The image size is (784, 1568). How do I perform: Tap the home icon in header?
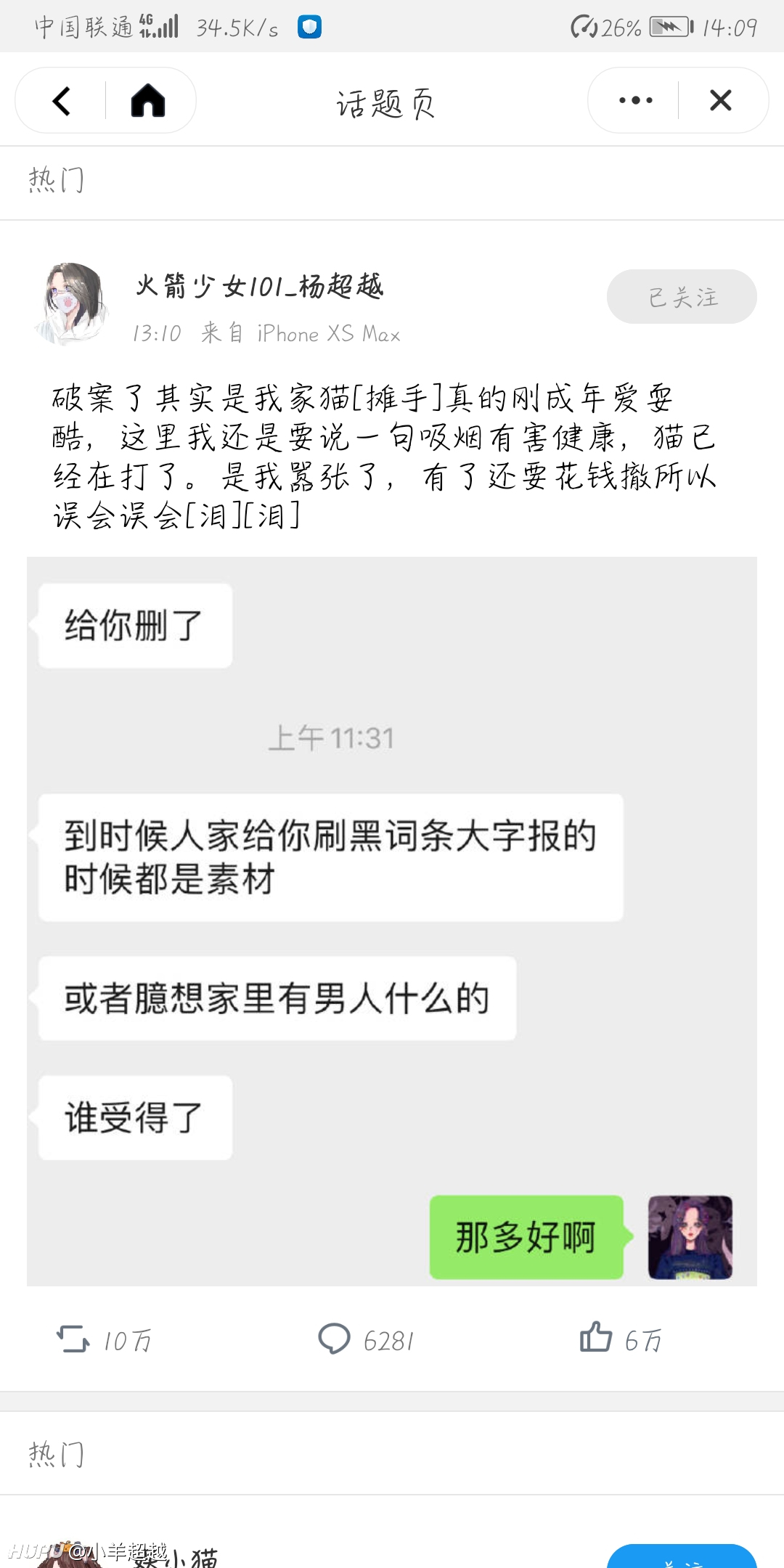point(148,100)
